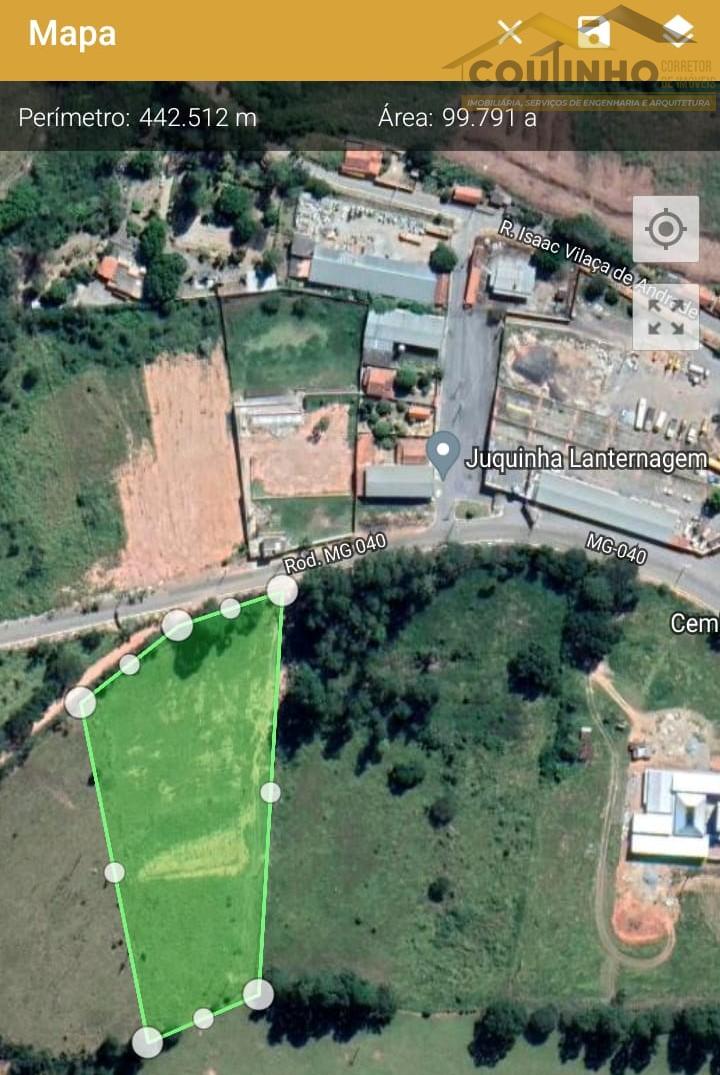Close the measurement with the X icon
The height and width of the screenshot is (1075, 720).
510,32
